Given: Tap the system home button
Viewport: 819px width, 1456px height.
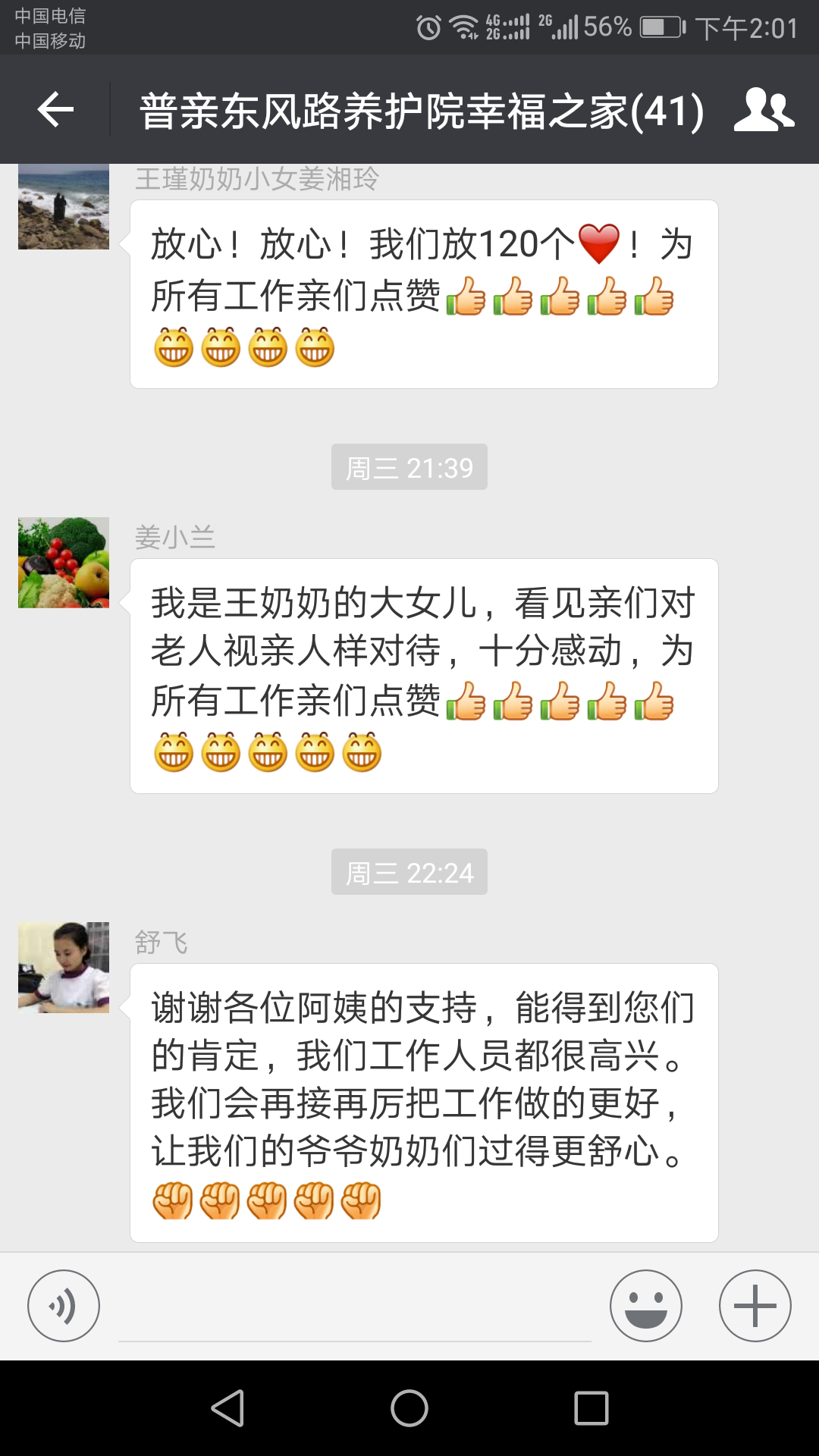Looking at the screenshot, I should tap(409, 1408).
